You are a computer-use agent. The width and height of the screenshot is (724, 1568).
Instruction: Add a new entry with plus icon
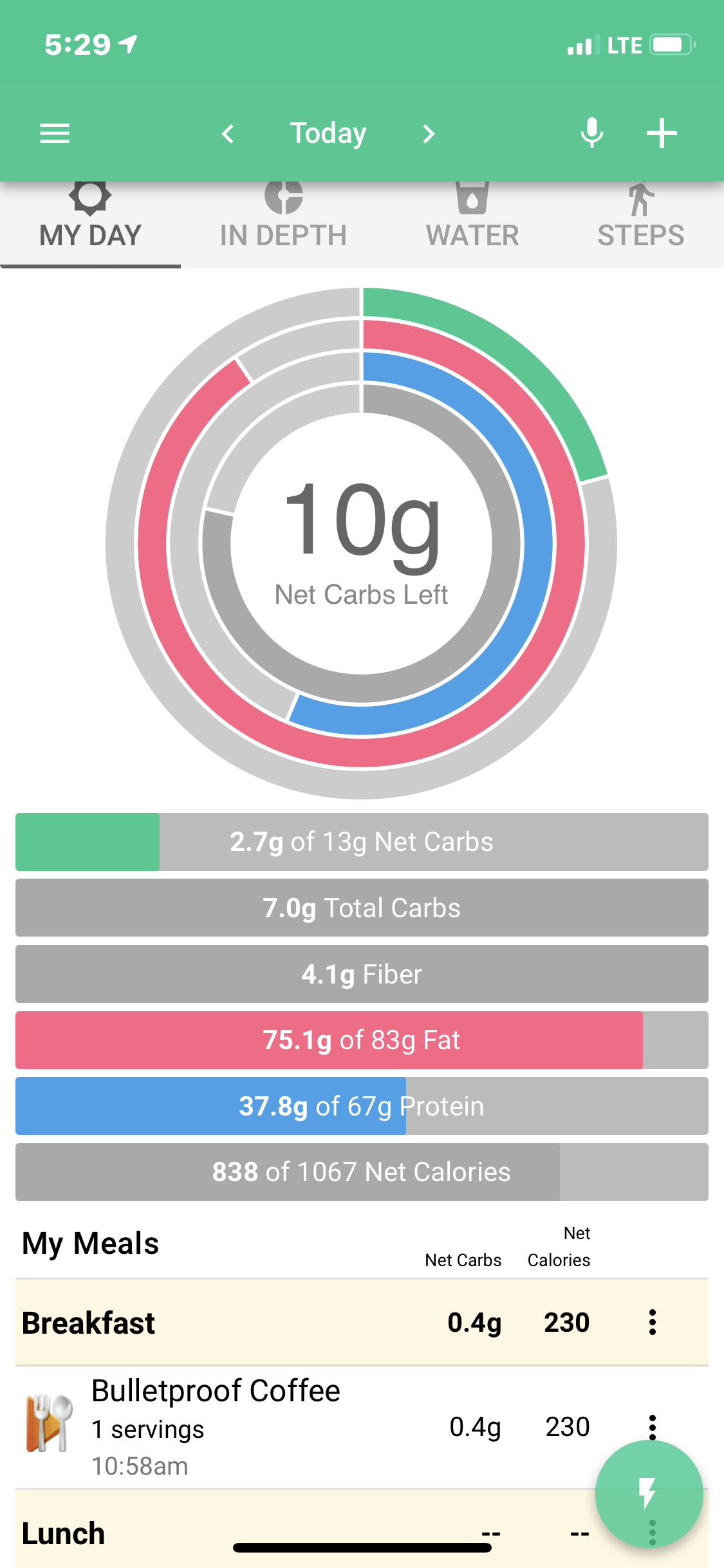662,133
